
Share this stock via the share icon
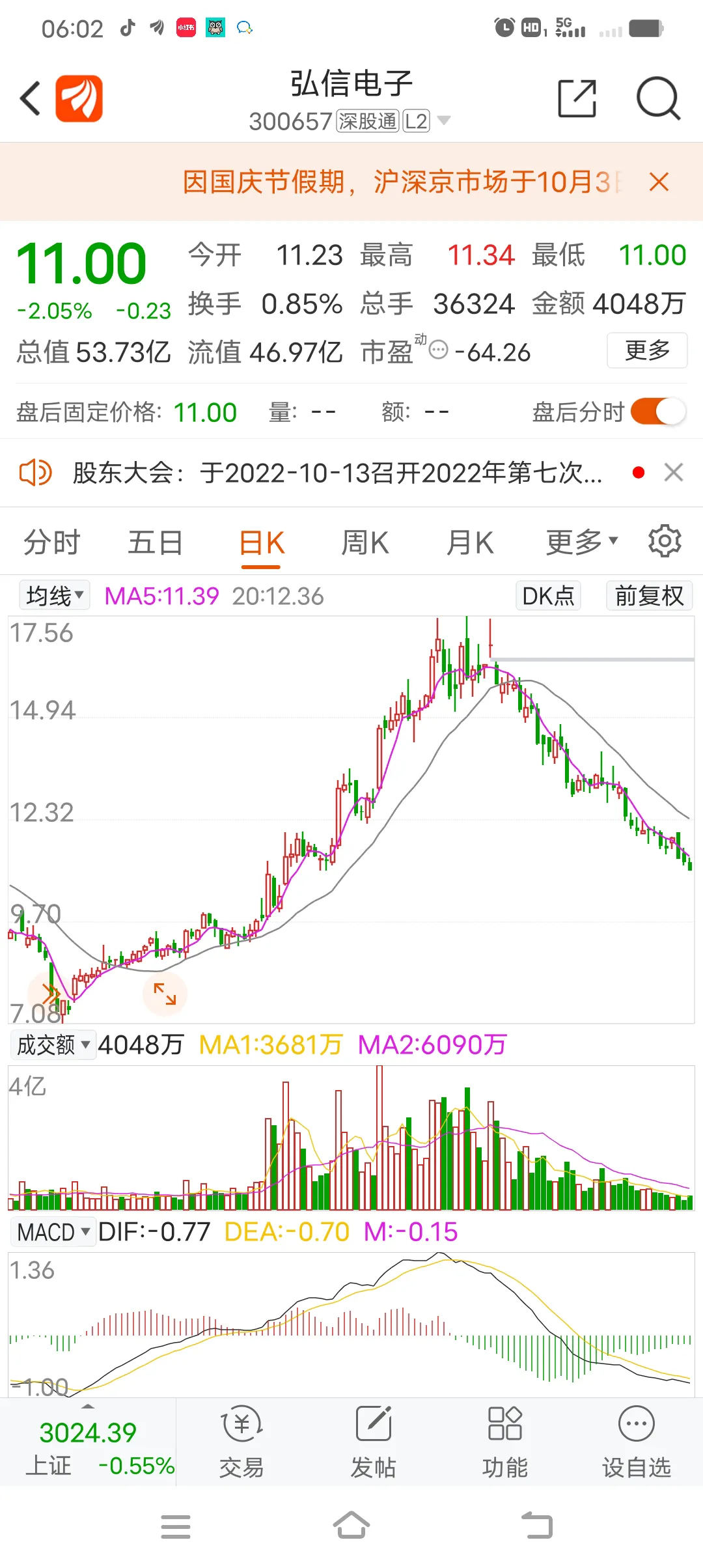pos(577,99)
